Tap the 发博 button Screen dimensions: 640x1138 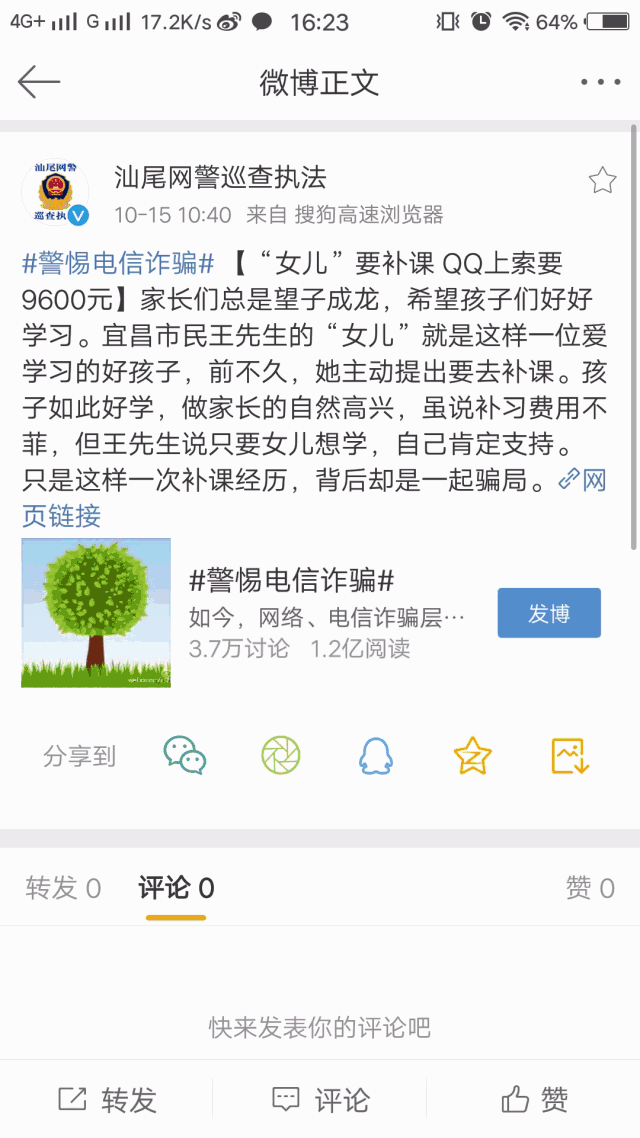tap(549, 613)
